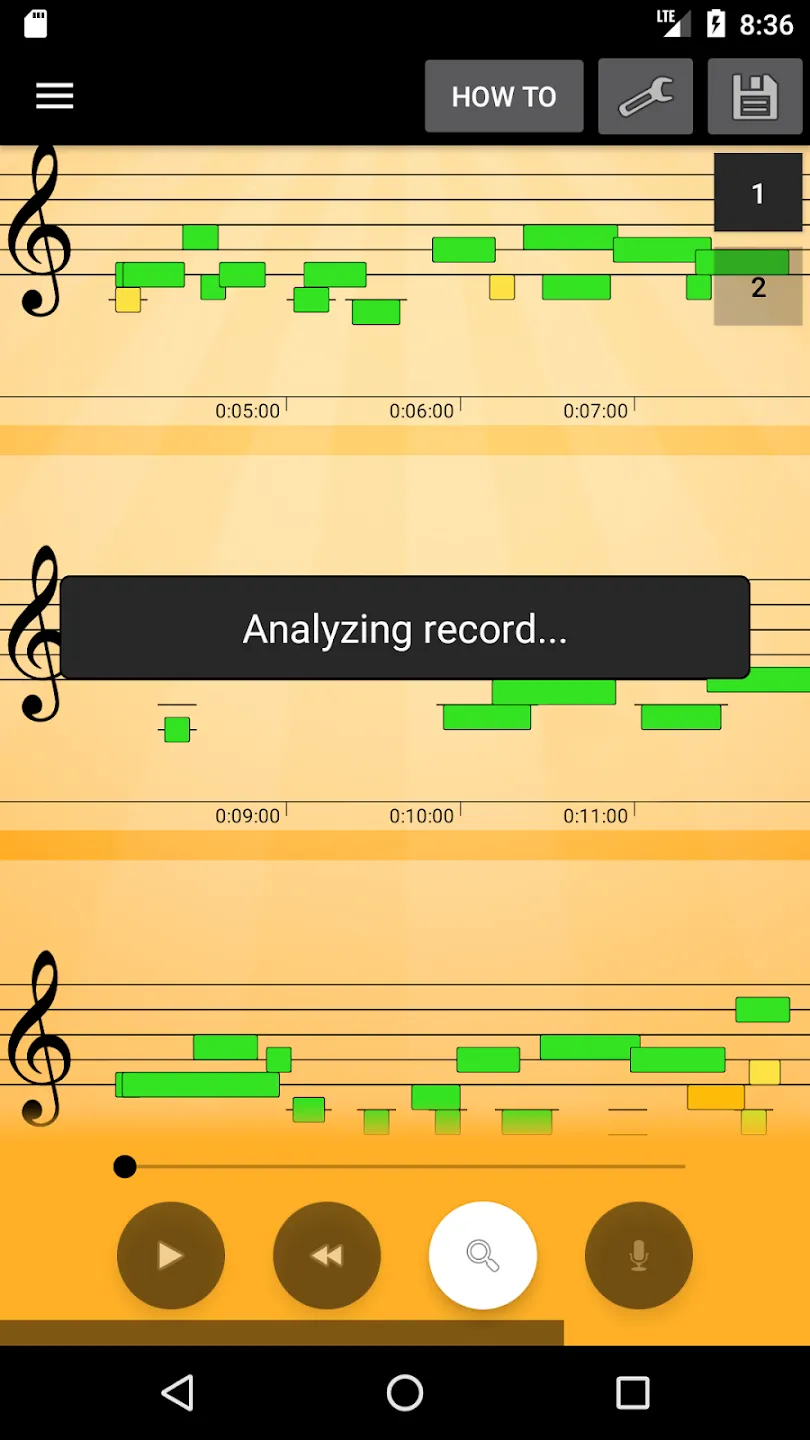The image size is (810, 1440).
Task: Go back using the system back button
Action: (x=177, y=1392)
